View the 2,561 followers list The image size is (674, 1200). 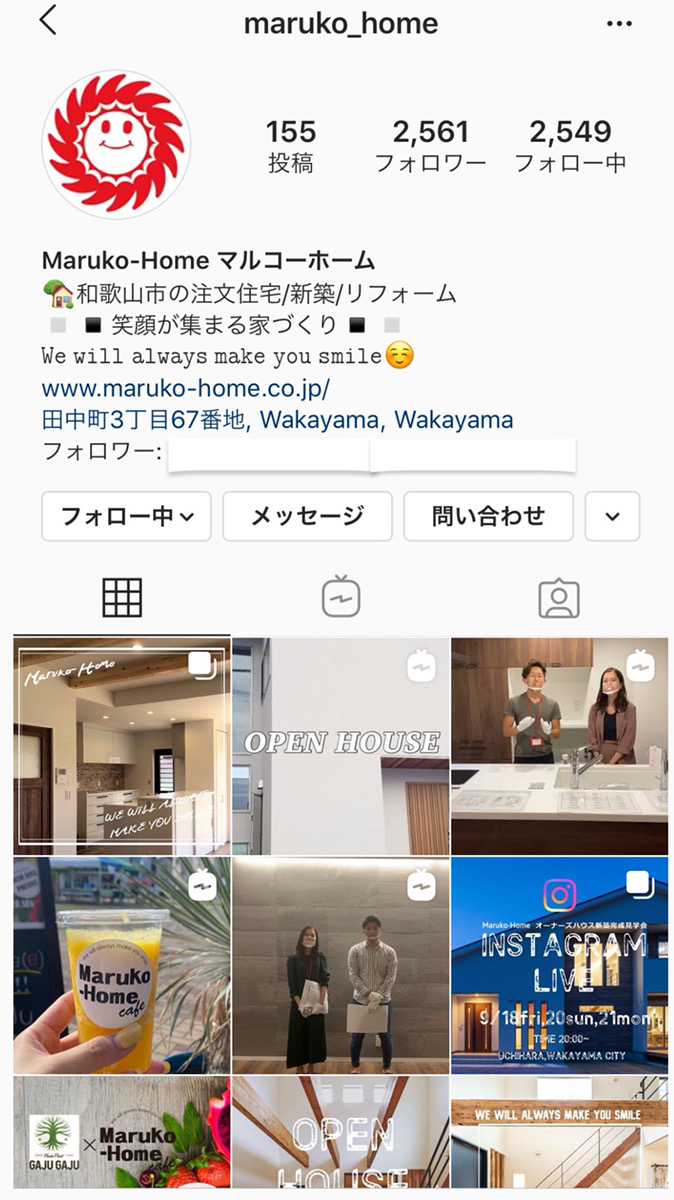click(430, 145)
